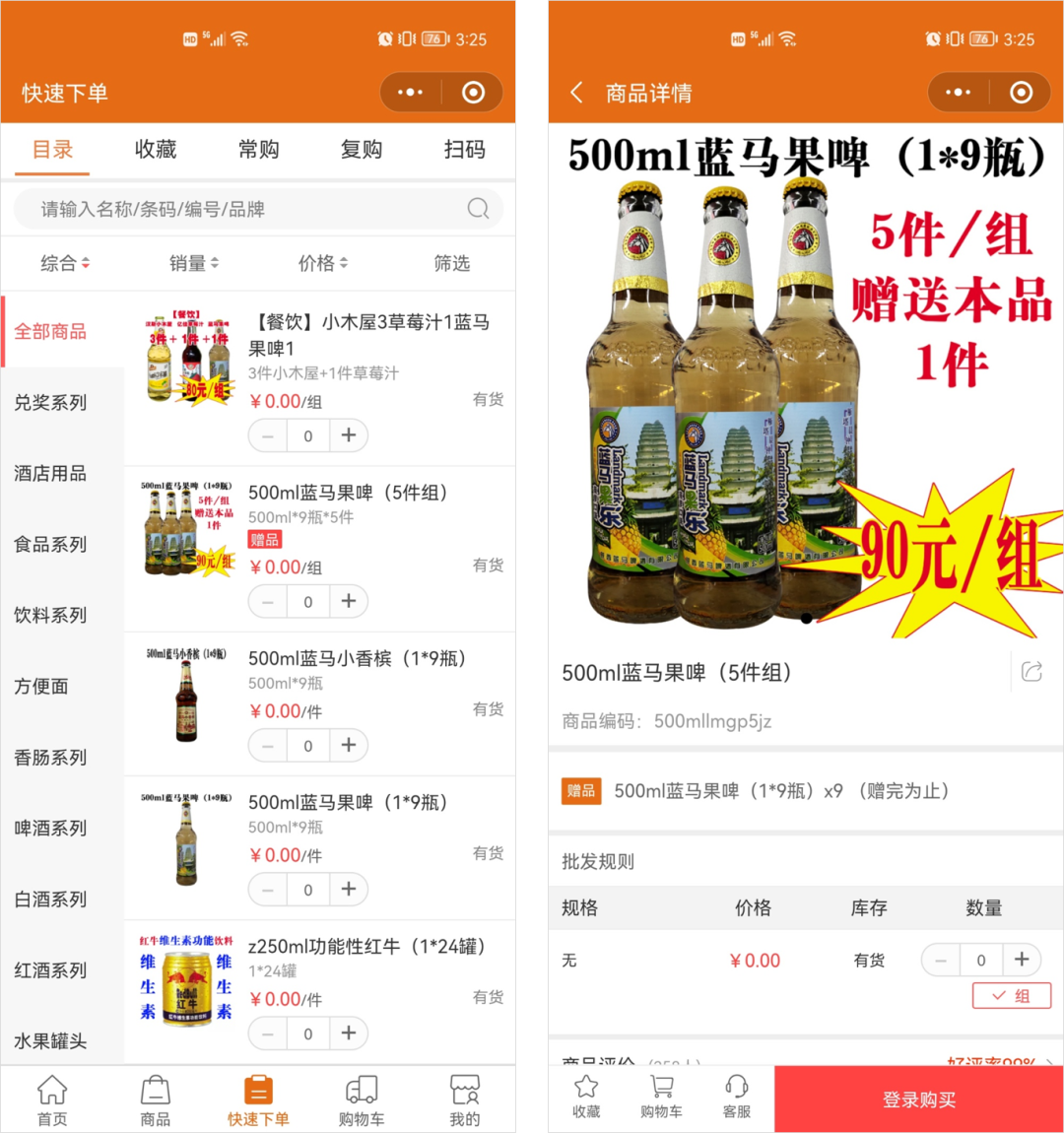Add one z250ml功能性红牛
Image resolution: width=1064 pixels, height=1133 pixels.
tap(348, 1033)
